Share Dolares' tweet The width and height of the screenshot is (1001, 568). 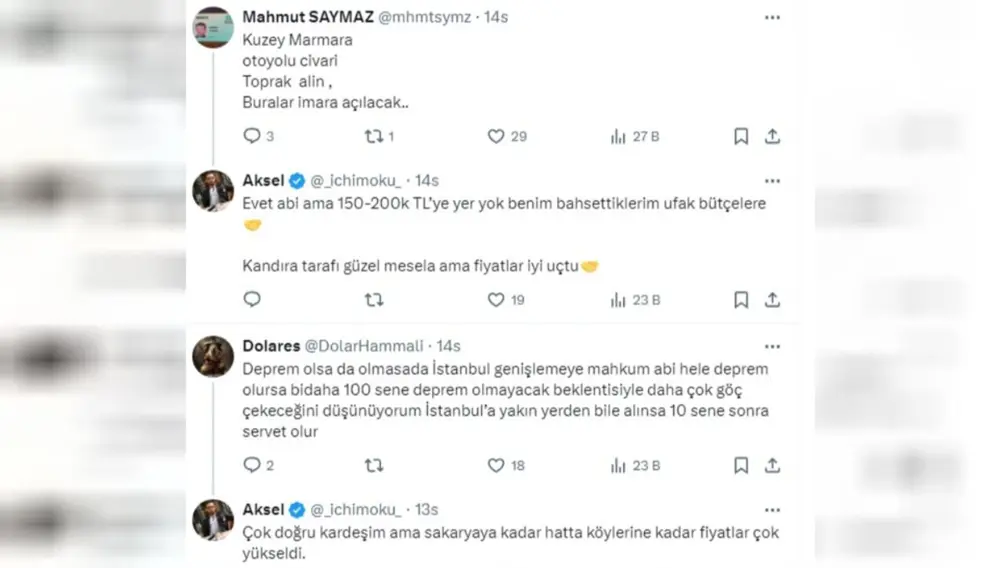pyautogui.click(x=772, y=465)
